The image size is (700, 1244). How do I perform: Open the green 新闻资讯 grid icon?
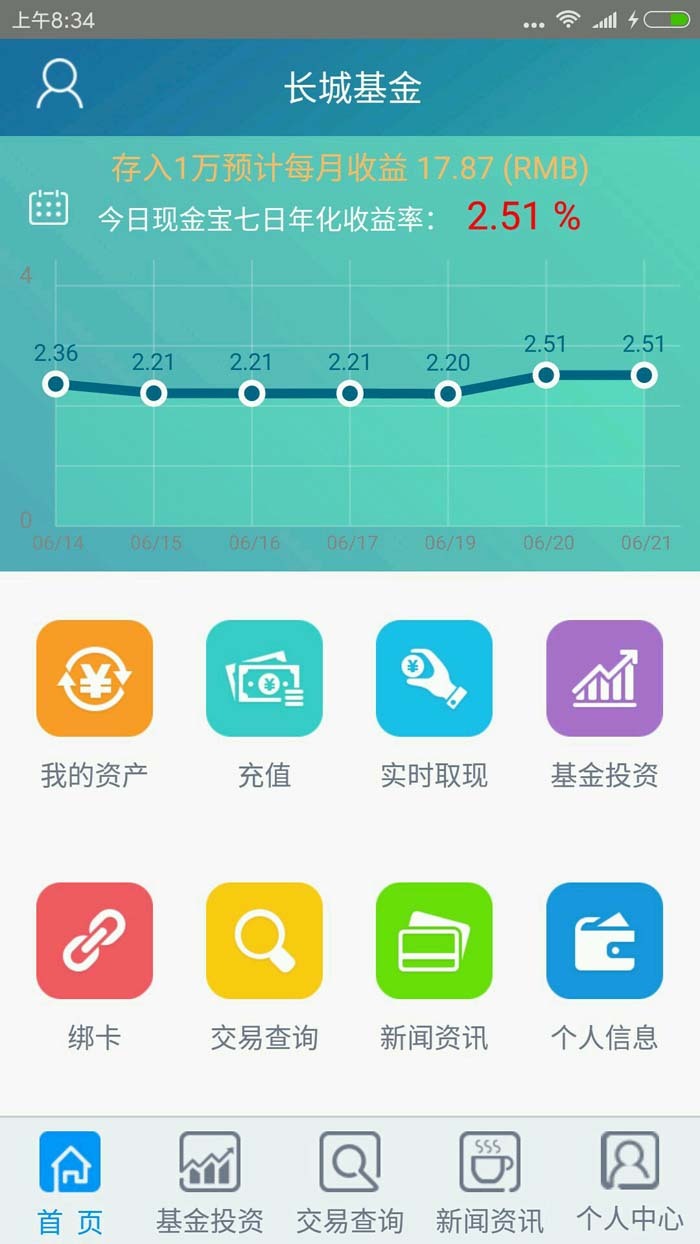(x=434, y=941)
